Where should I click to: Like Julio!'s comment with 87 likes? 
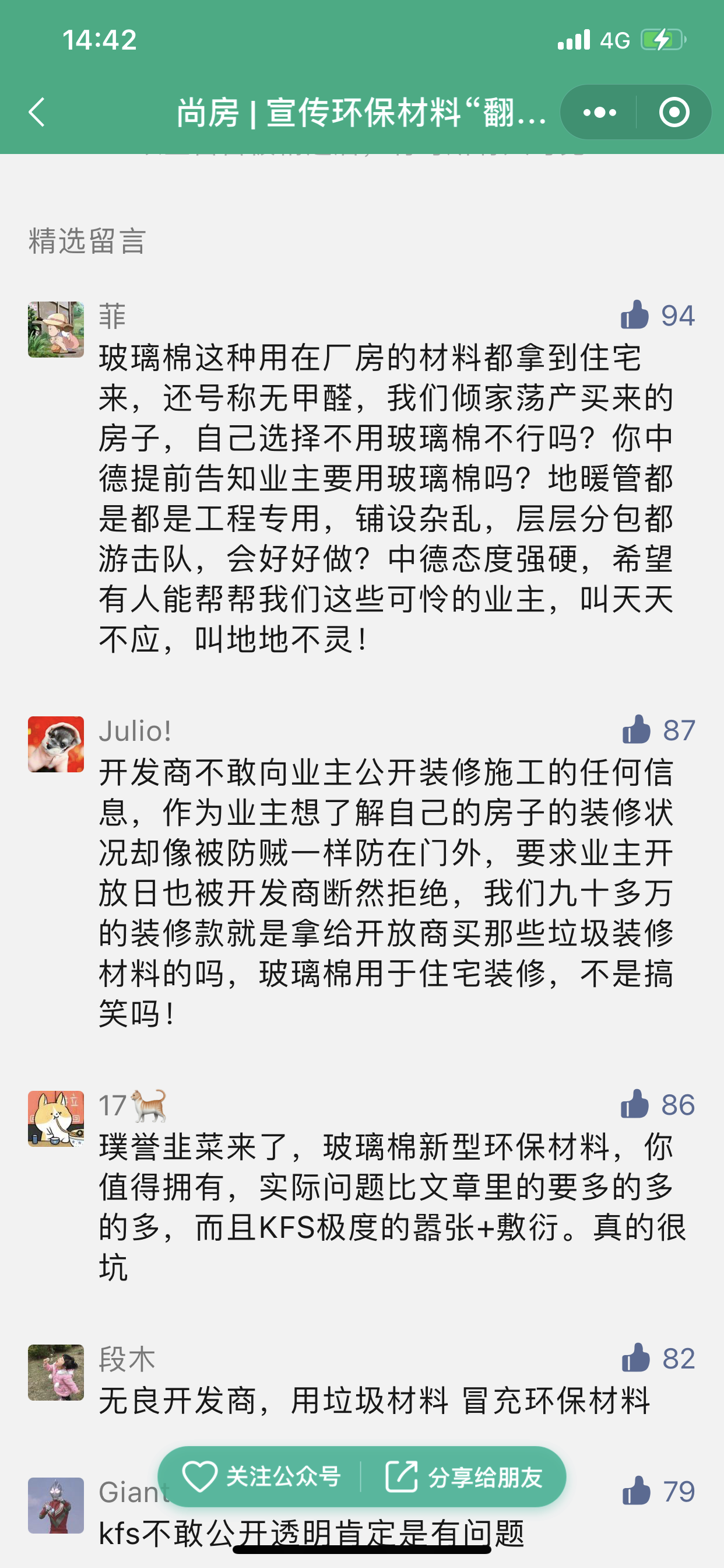pos(636,730)
